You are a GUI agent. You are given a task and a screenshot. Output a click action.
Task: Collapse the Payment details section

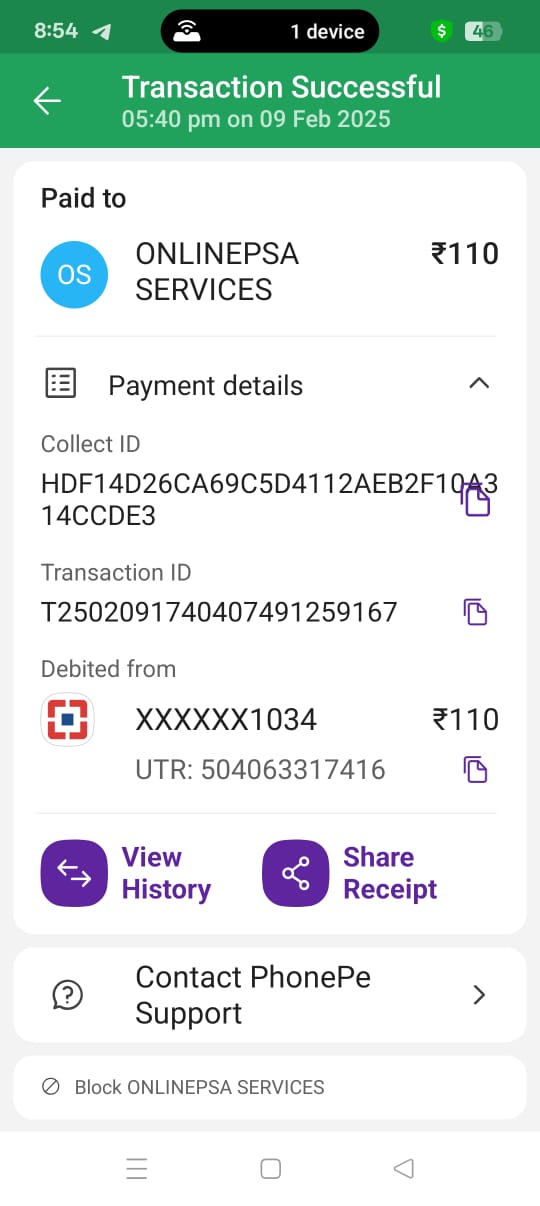click(480, 383)
